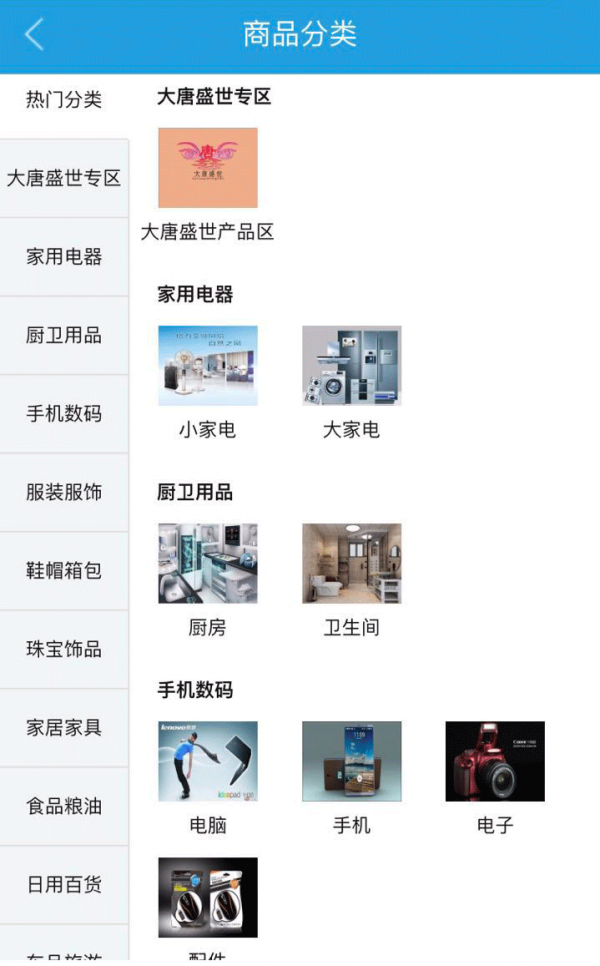Switch to the 手机数码 sidebar tab
The height and width of the screenshot is (966, 600).
(64, 414)
